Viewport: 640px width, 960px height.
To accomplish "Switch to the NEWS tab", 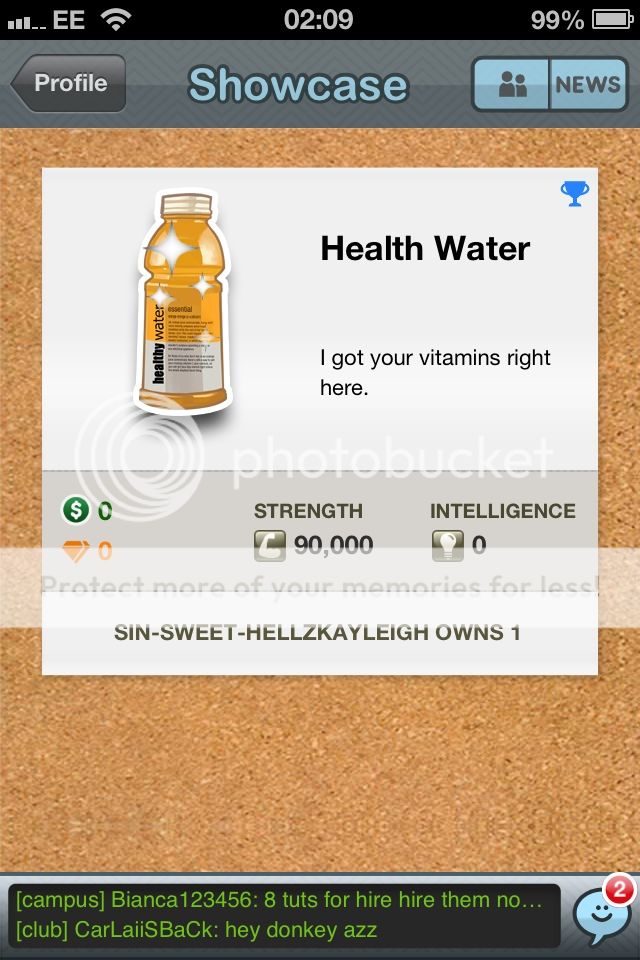I will tap(587, 84).
